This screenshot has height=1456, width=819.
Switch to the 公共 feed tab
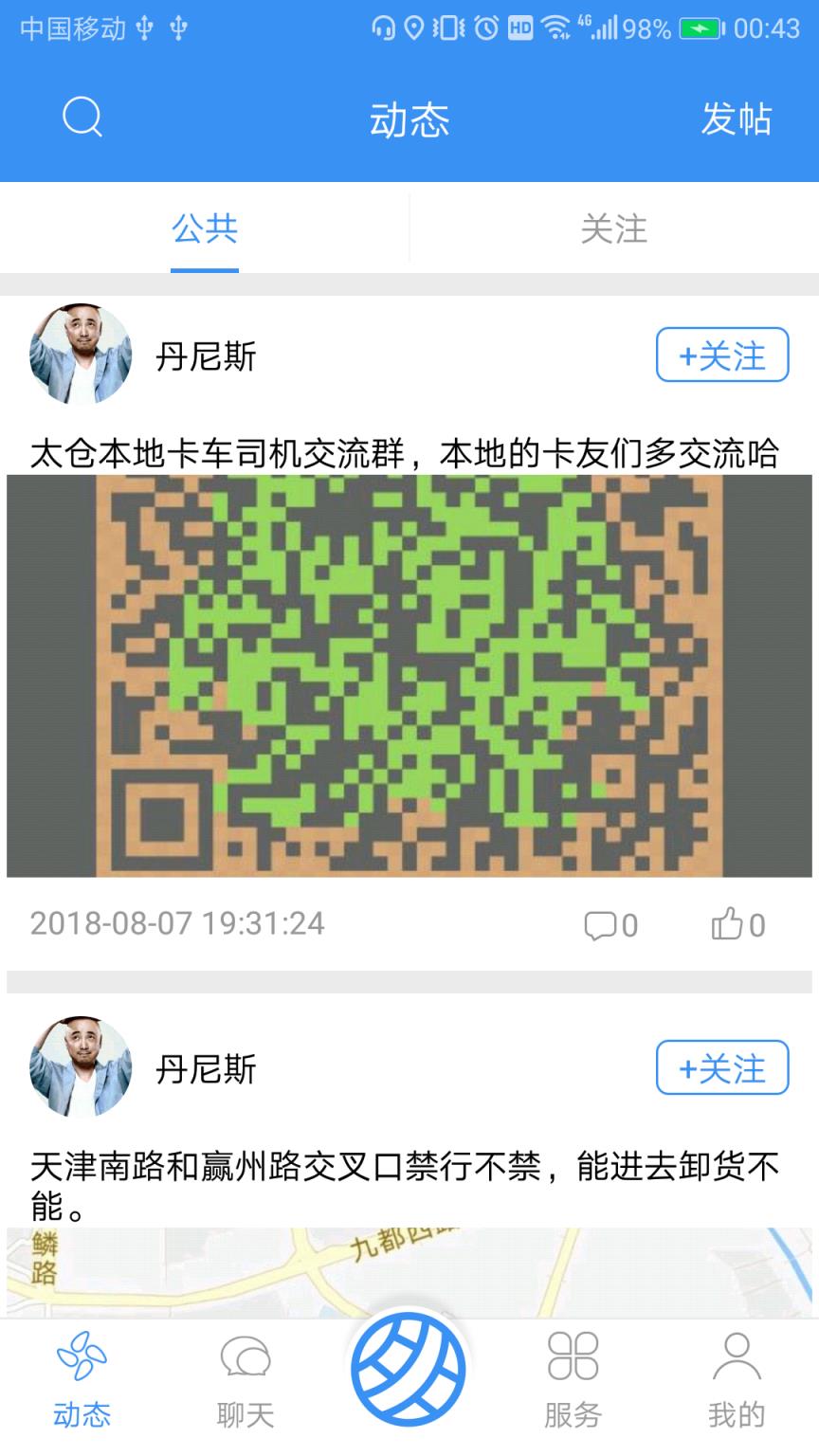click(x=204, y=228)
